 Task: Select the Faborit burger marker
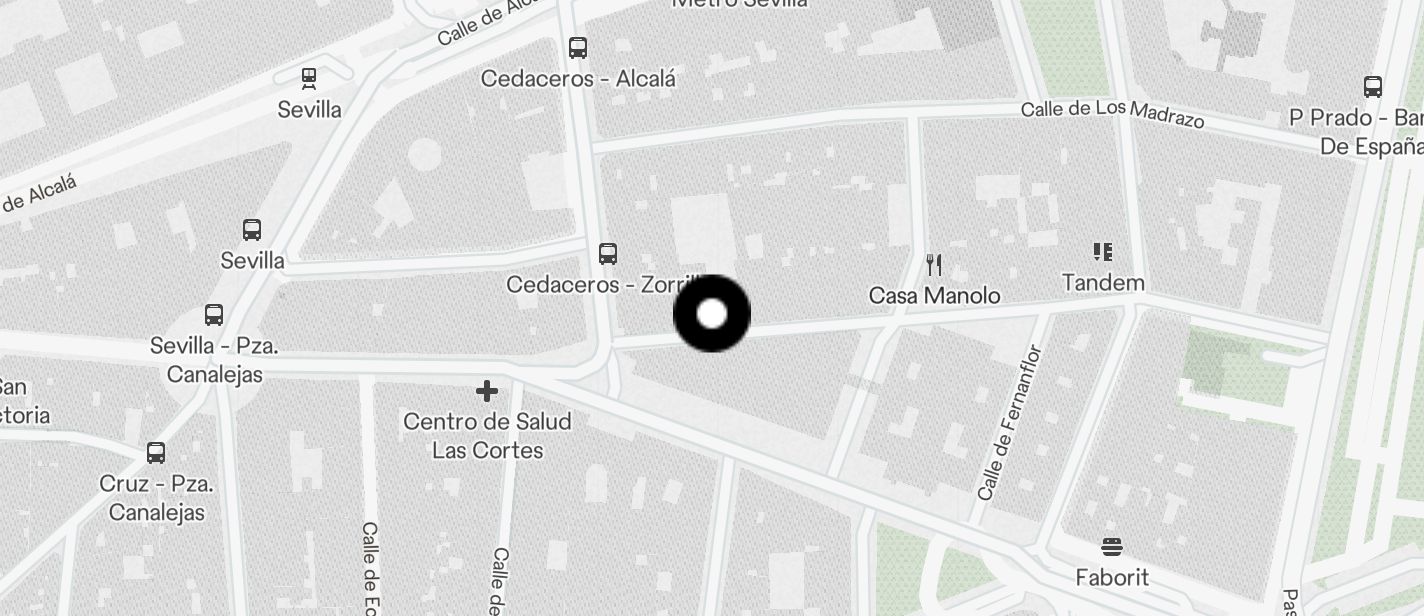(1112, 547)
